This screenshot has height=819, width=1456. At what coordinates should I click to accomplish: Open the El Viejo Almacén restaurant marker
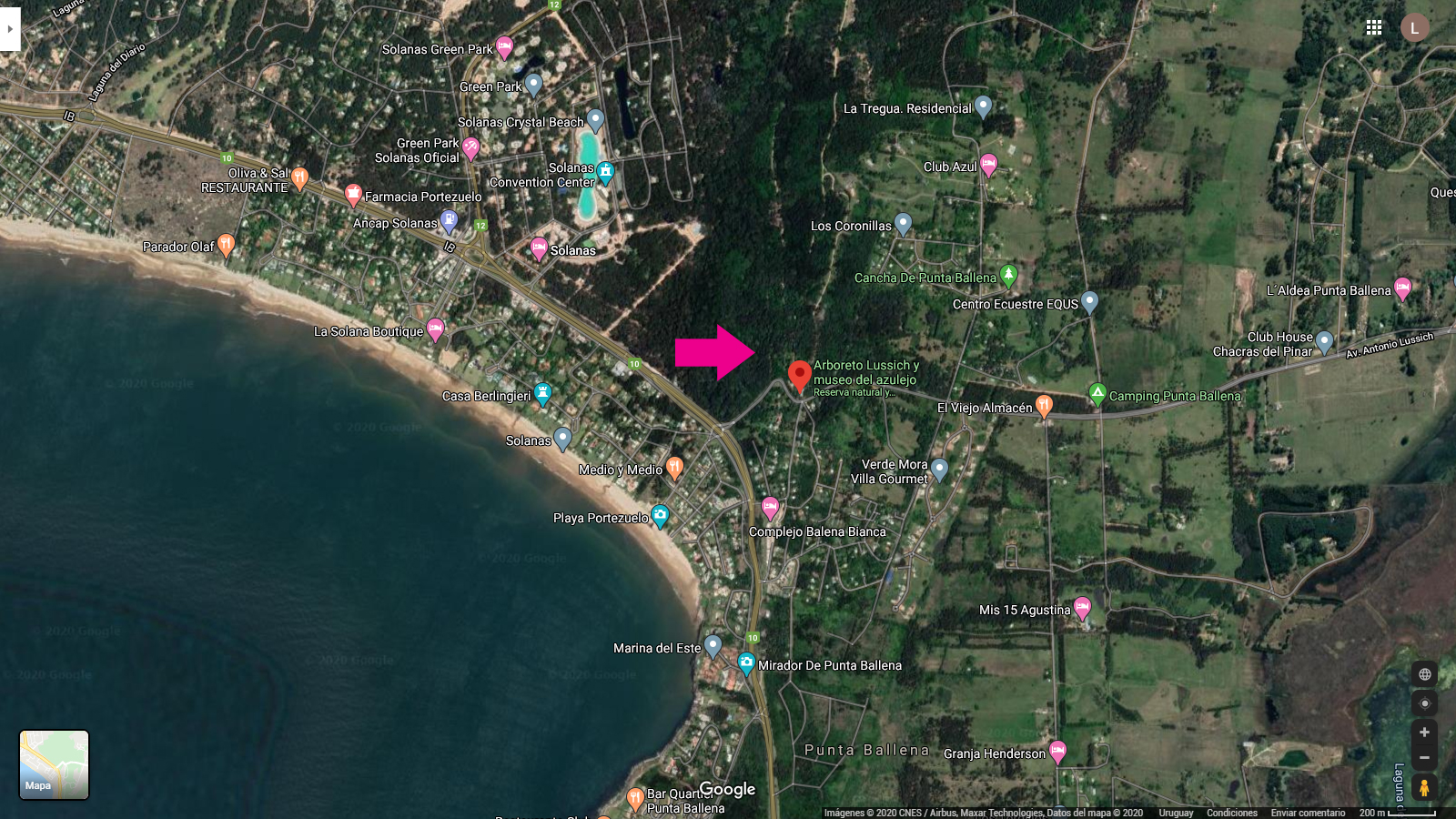coord(1044,405)
